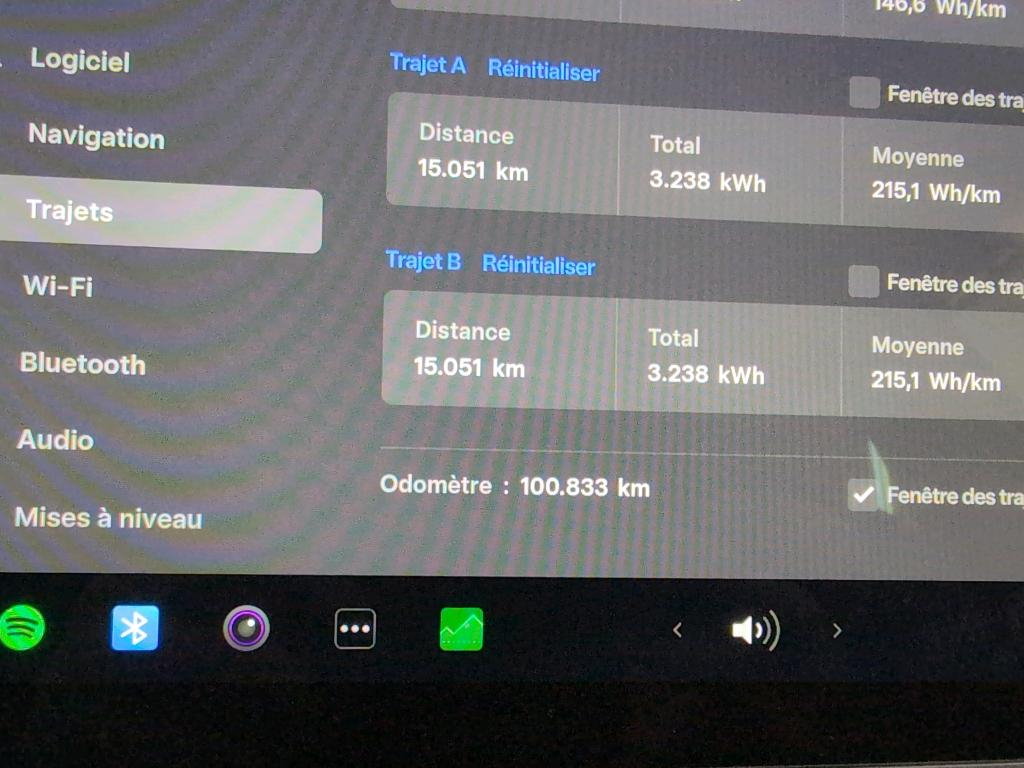Lower the volume with the left arrow
The width and height of the screenshot is (1024, 768).
(678, 630)
